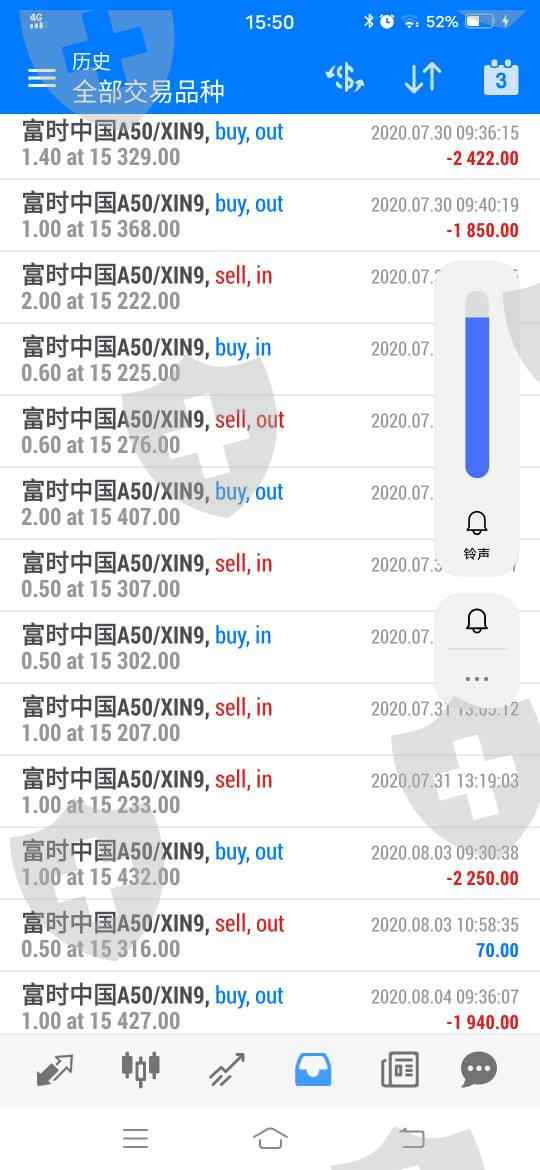Open the sell-in deal at 15 207.00
540x1170 pixels.
click(x=270, y=719)
